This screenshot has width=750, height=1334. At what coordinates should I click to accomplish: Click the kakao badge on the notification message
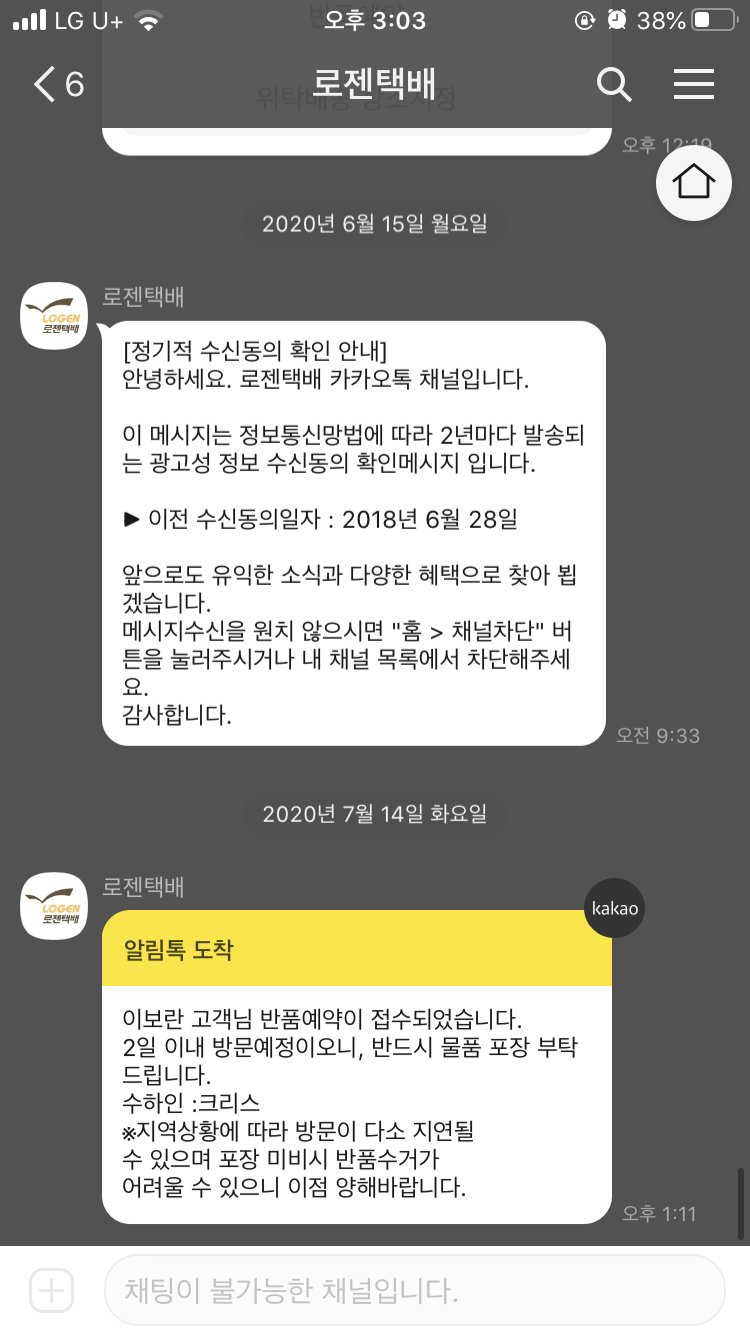(614, 907)
